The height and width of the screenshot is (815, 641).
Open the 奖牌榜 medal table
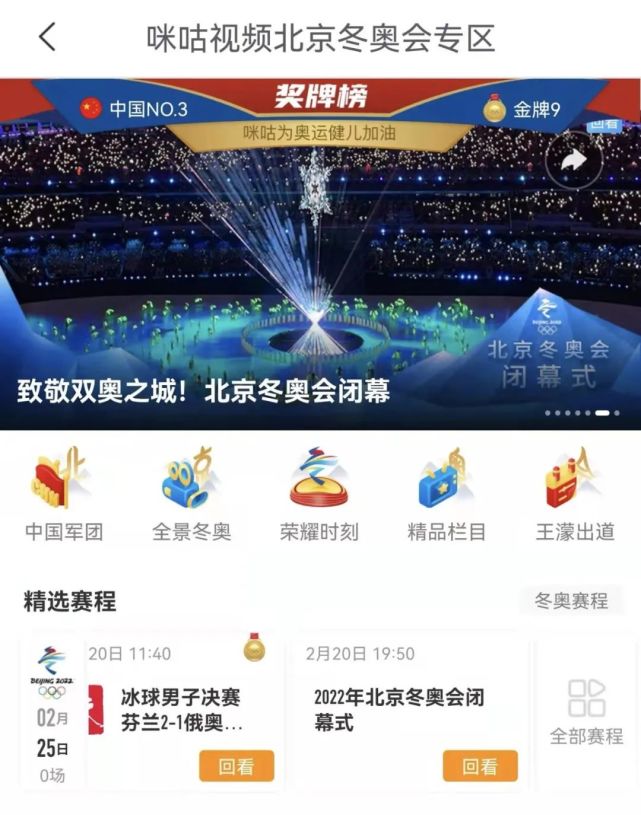(x=320, y=97)
